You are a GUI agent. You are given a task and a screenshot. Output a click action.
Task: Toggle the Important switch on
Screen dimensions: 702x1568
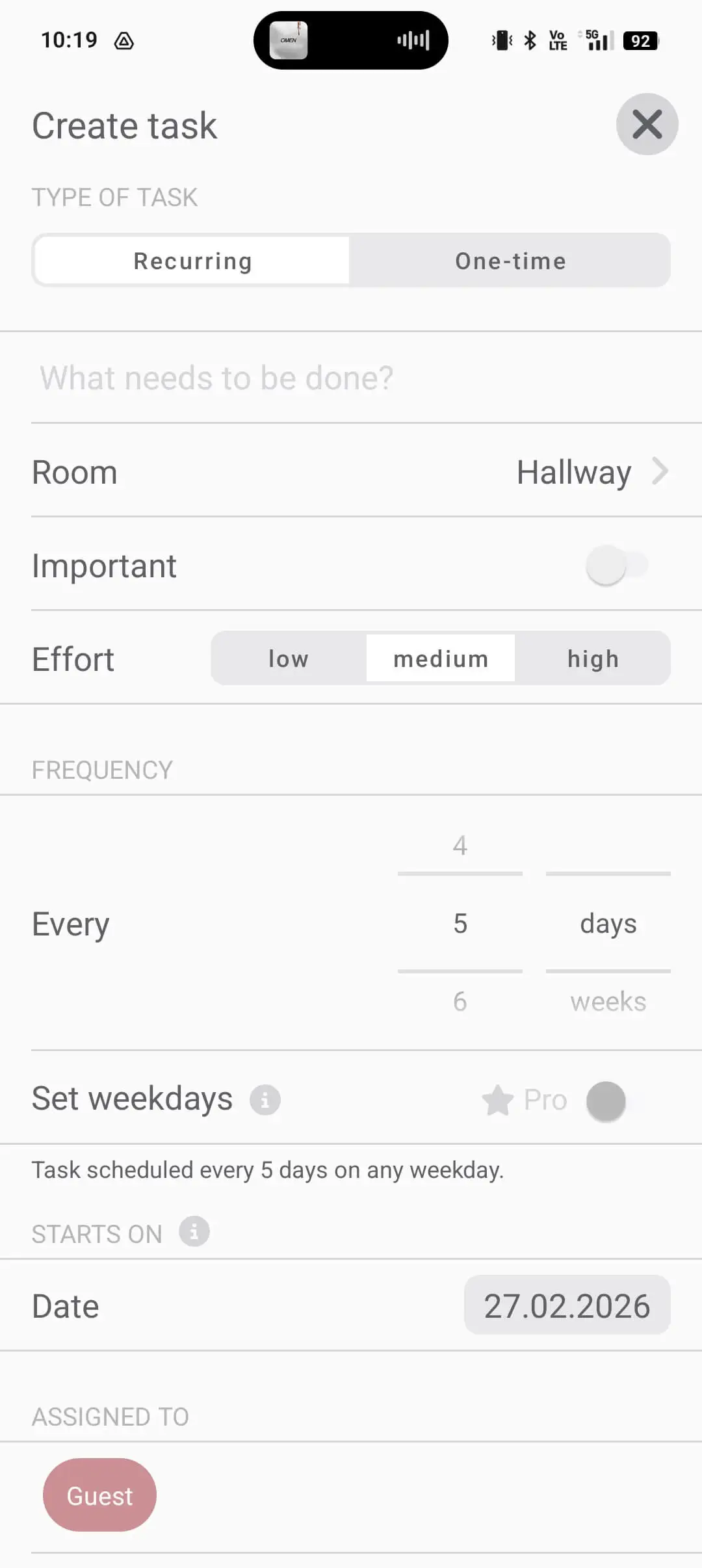[x=616, y=566]
